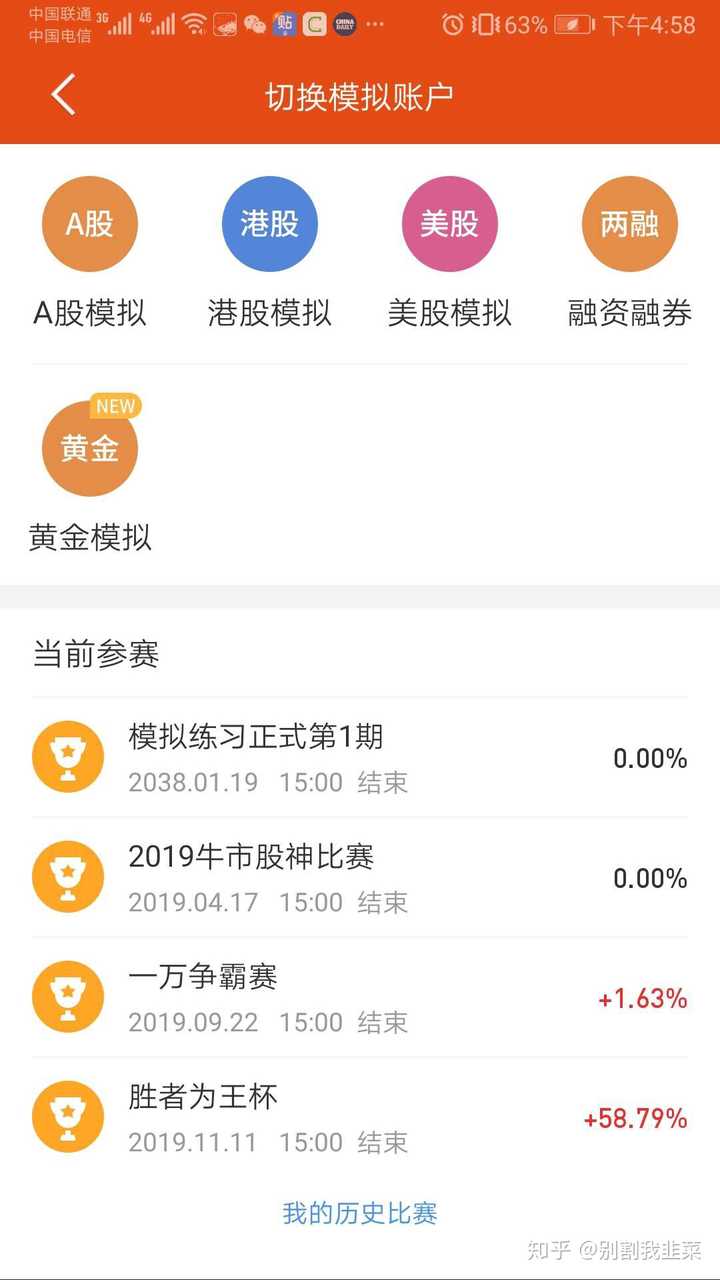Click the NEW badge on 黄金模拟

click(x=115, y=406)
